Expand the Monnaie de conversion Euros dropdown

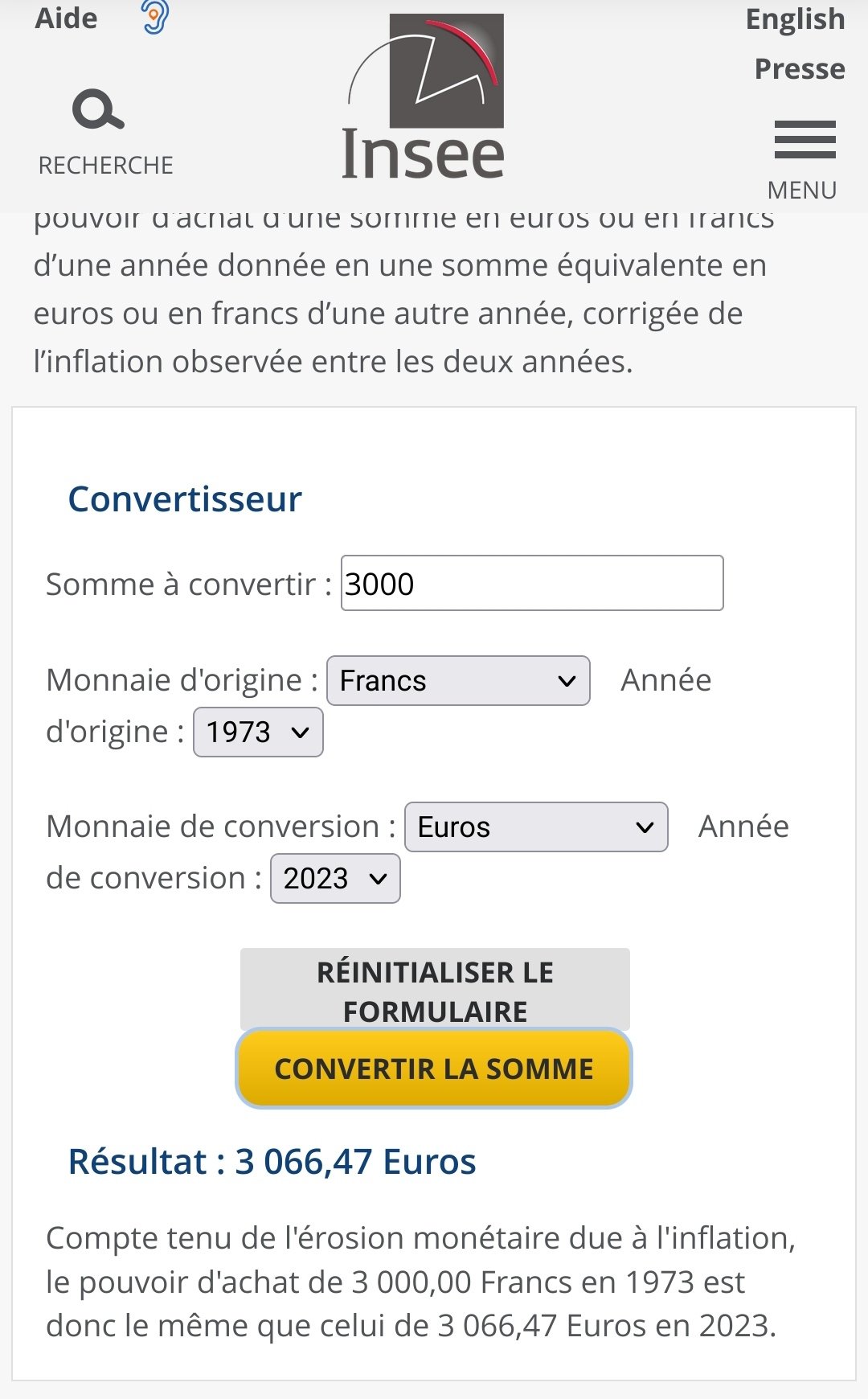(x=536, y=827)
